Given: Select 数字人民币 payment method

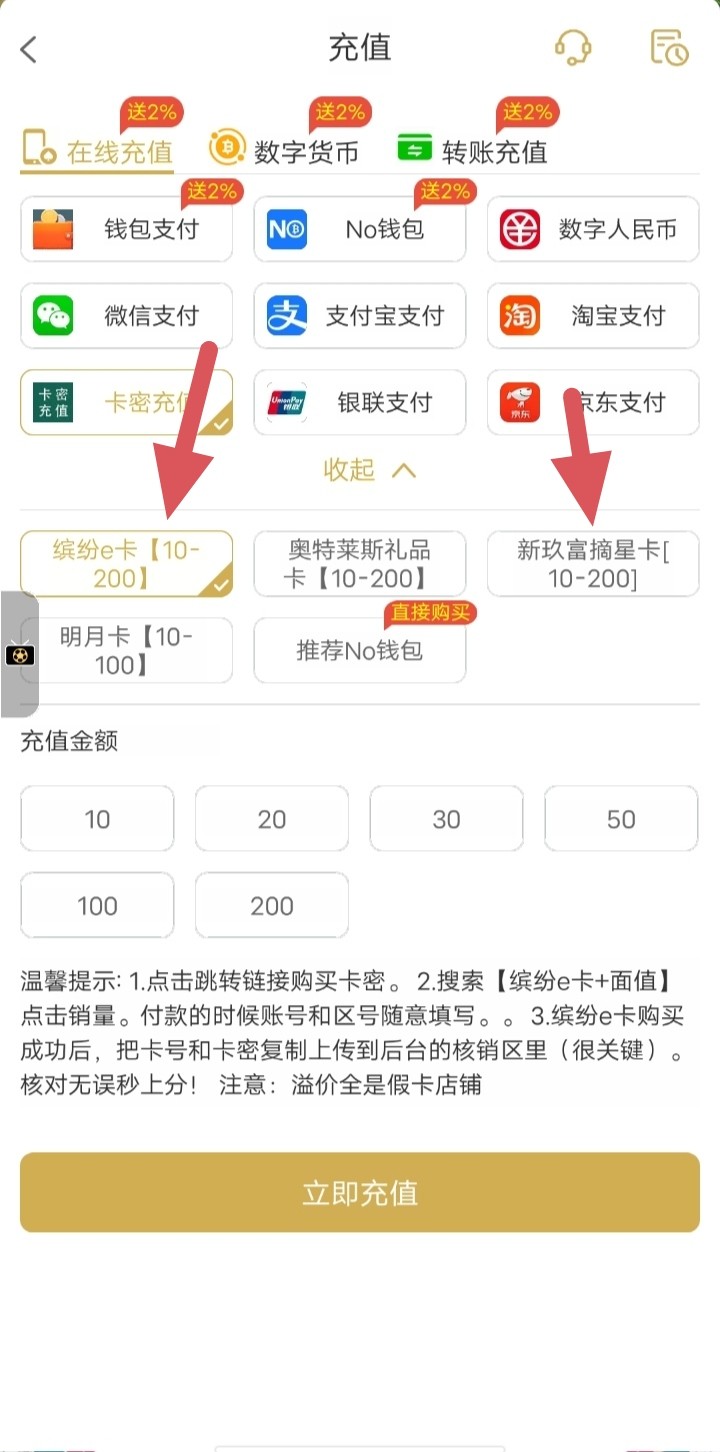Looking at the screenshot, I should click(593, 229).
